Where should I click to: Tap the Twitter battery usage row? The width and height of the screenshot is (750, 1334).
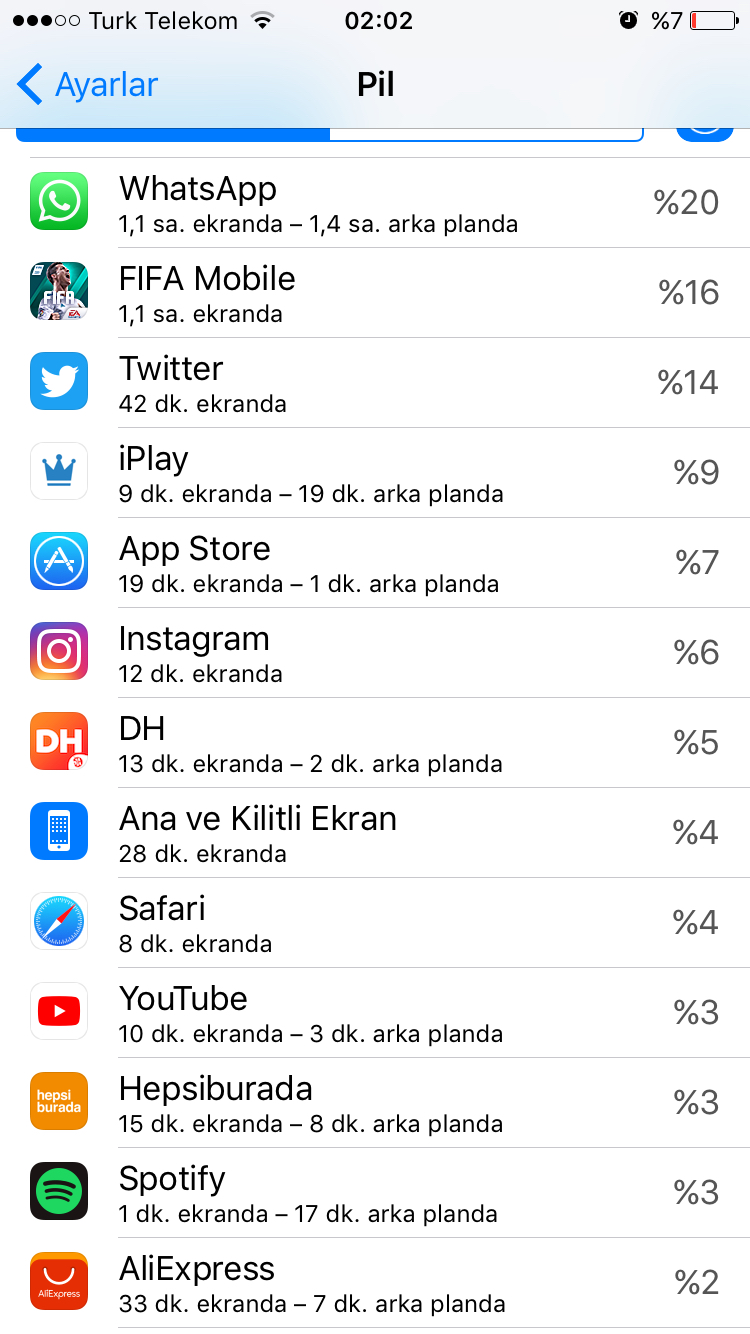pyautogui.click(x=375, y=382)
